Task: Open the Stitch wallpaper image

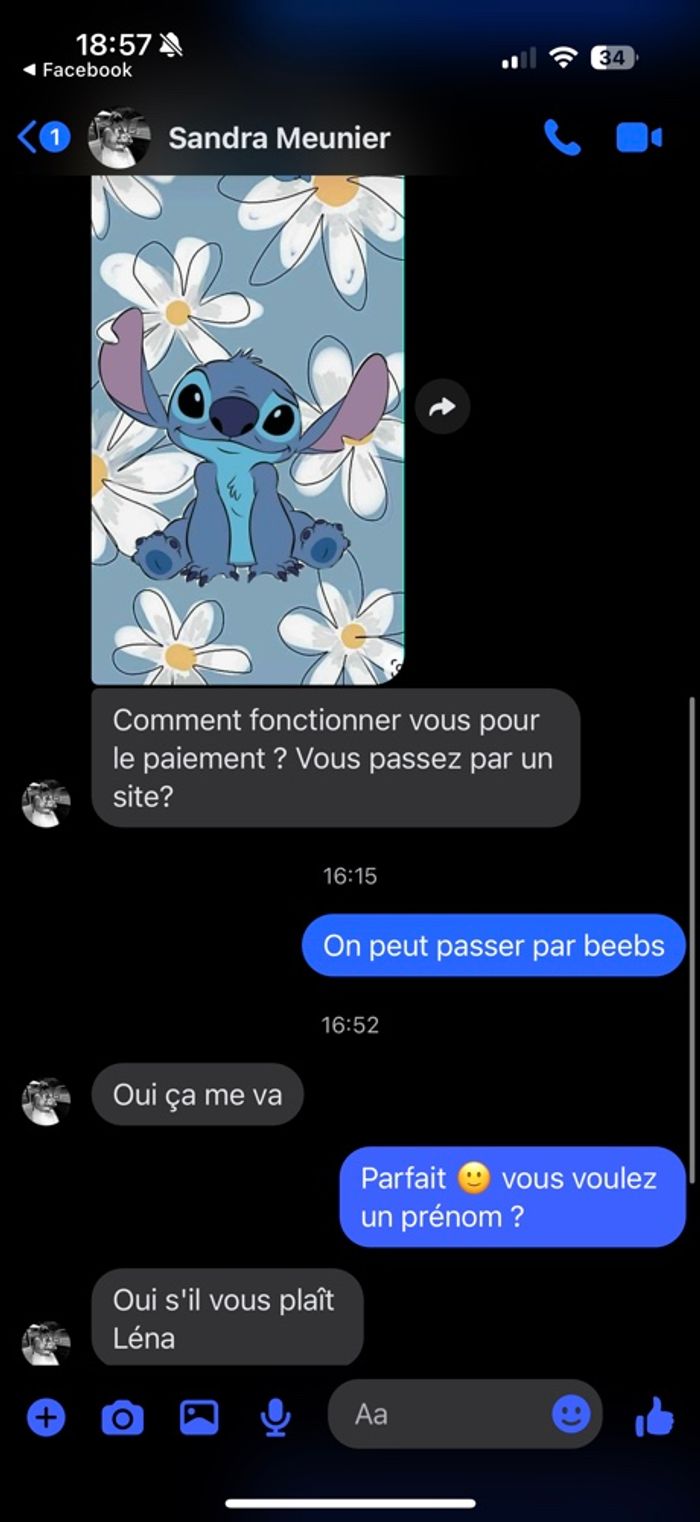Action: click(248, 430)
